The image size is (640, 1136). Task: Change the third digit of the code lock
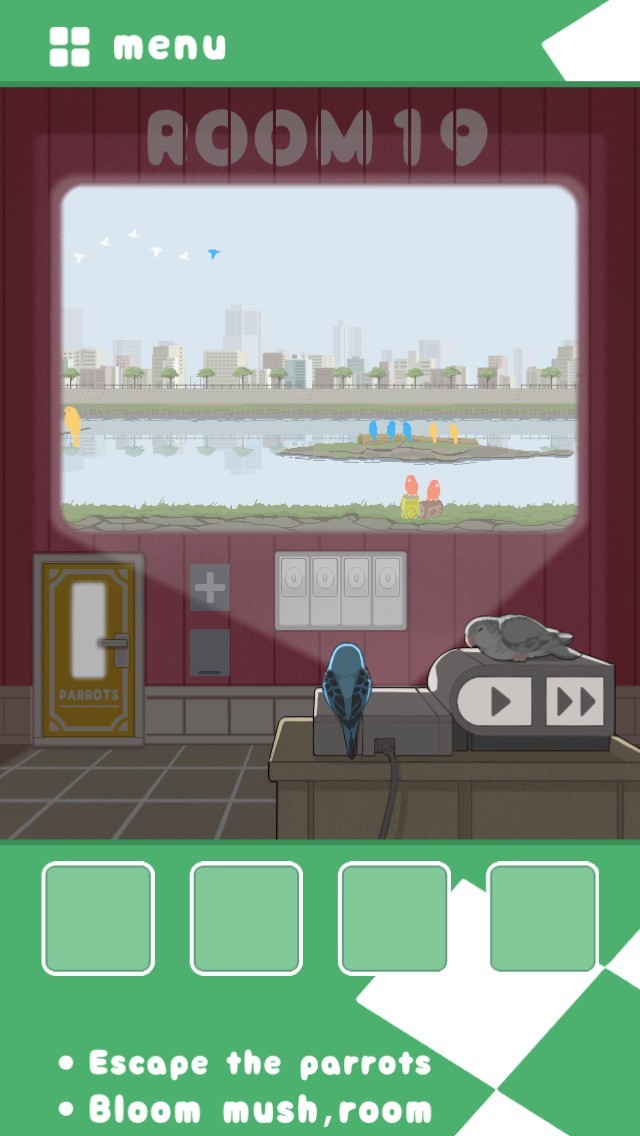coord(356,590)
